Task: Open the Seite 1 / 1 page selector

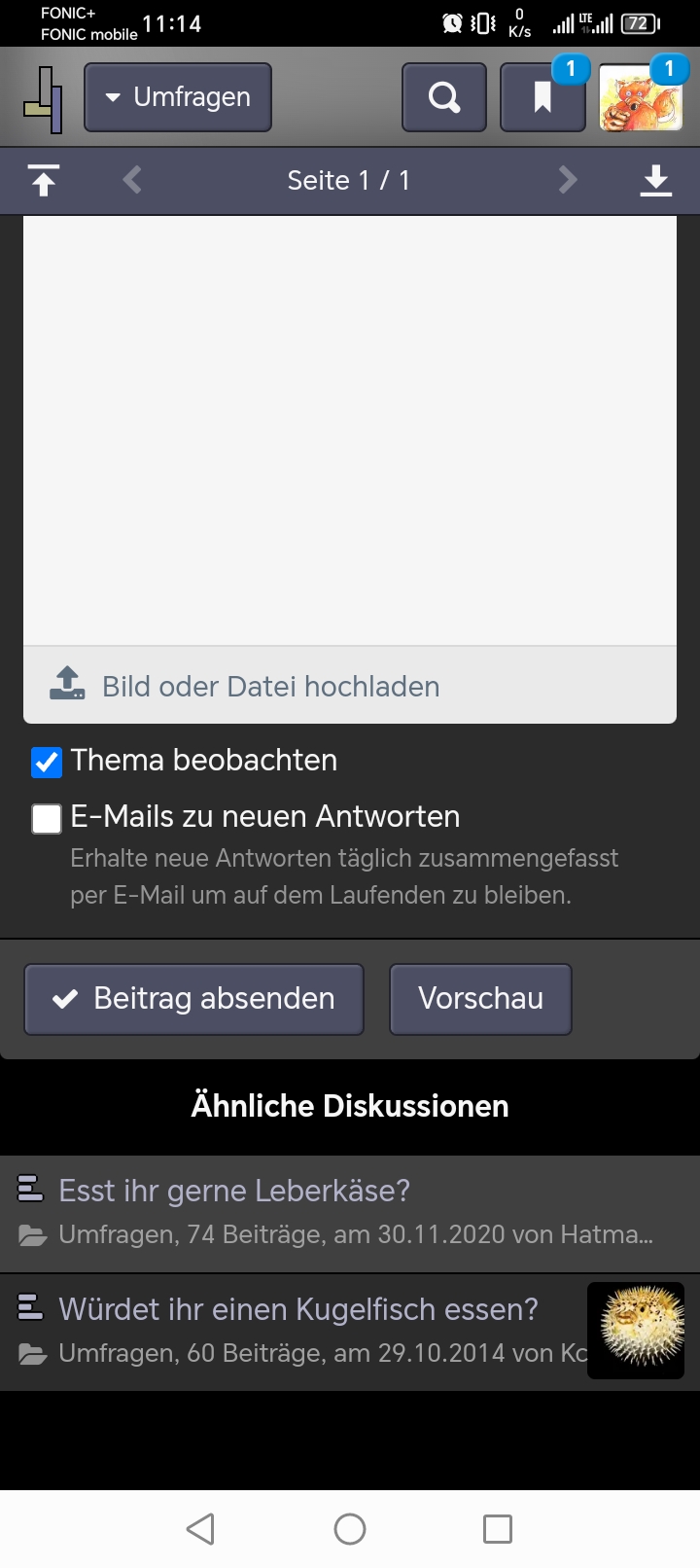Action: click(x=349, y=180)
